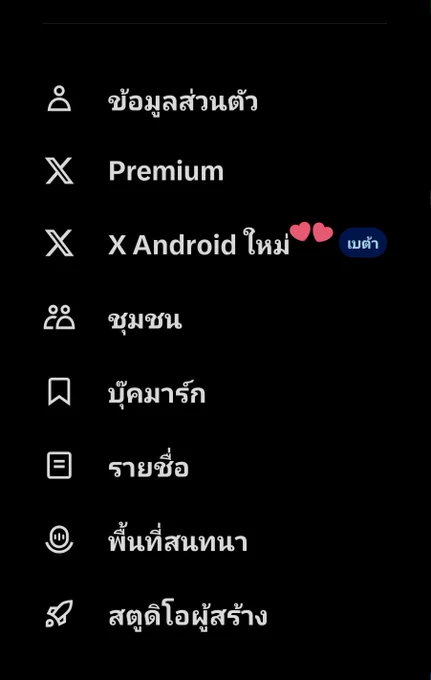Open the Premium menu item
Screen dimensions: 431x680
tap(215, 171)
